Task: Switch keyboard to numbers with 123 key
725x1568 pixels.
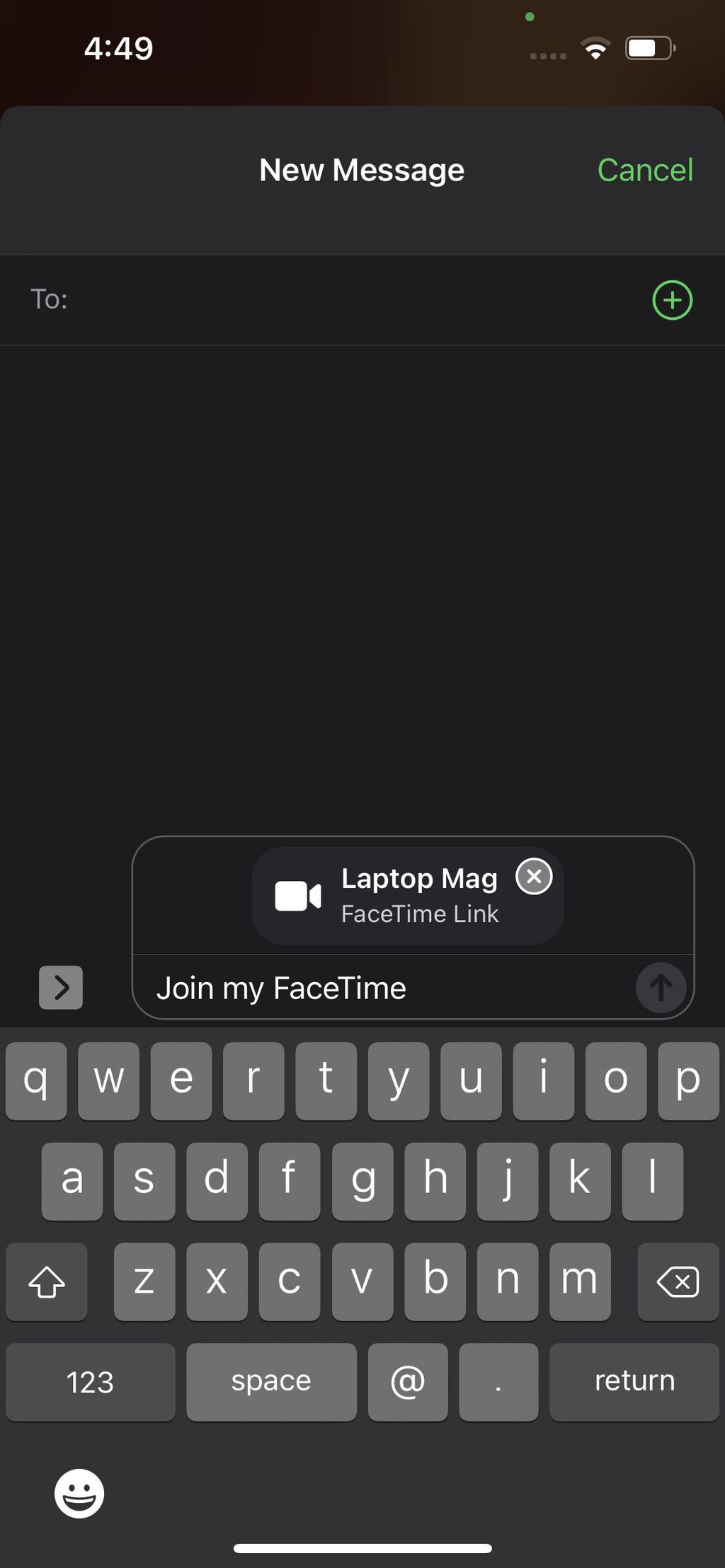Action: tap(90, 1381)
